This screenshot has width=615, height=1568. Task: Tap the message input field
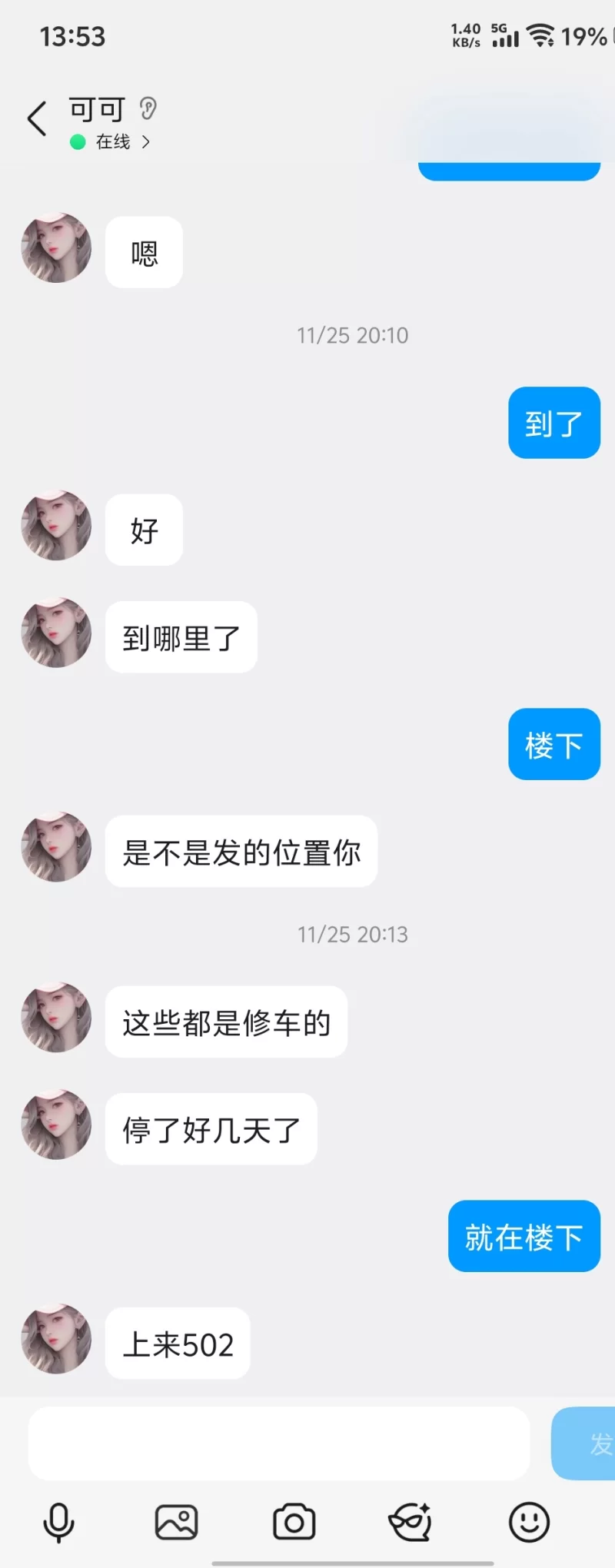[278, 1443]
